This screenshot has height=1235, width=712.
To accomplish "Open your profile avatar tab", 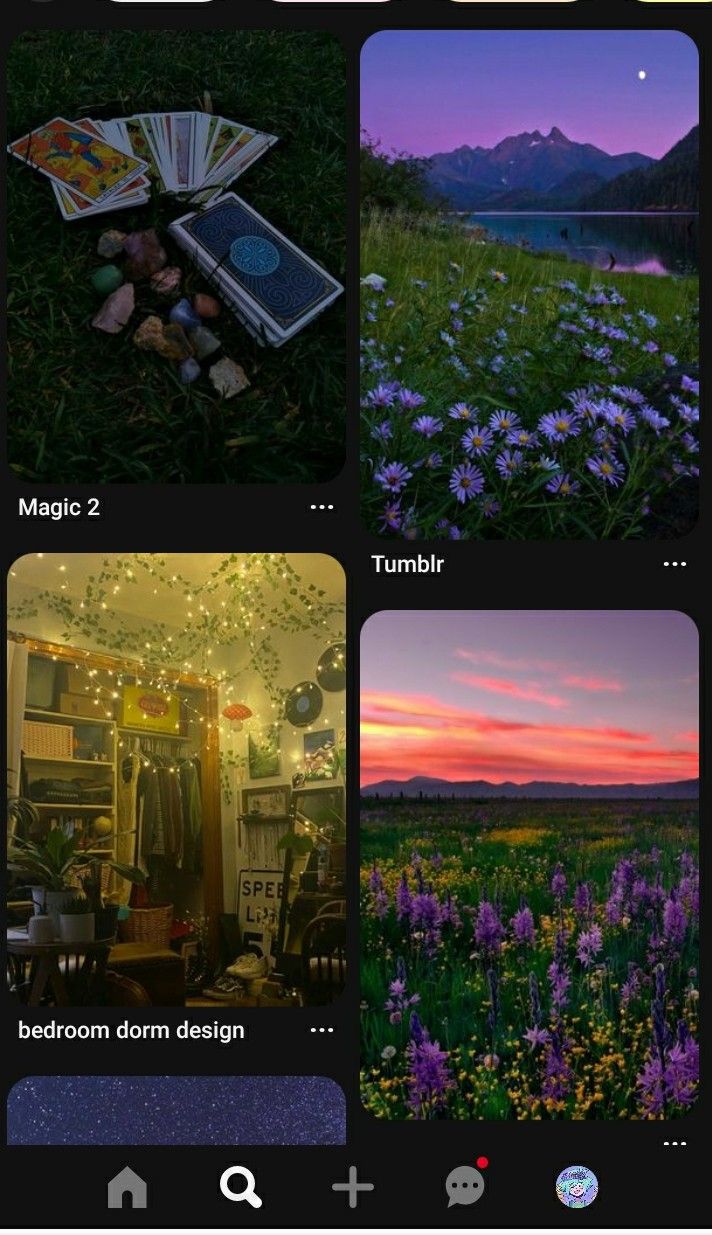I will coord(577,1187).
